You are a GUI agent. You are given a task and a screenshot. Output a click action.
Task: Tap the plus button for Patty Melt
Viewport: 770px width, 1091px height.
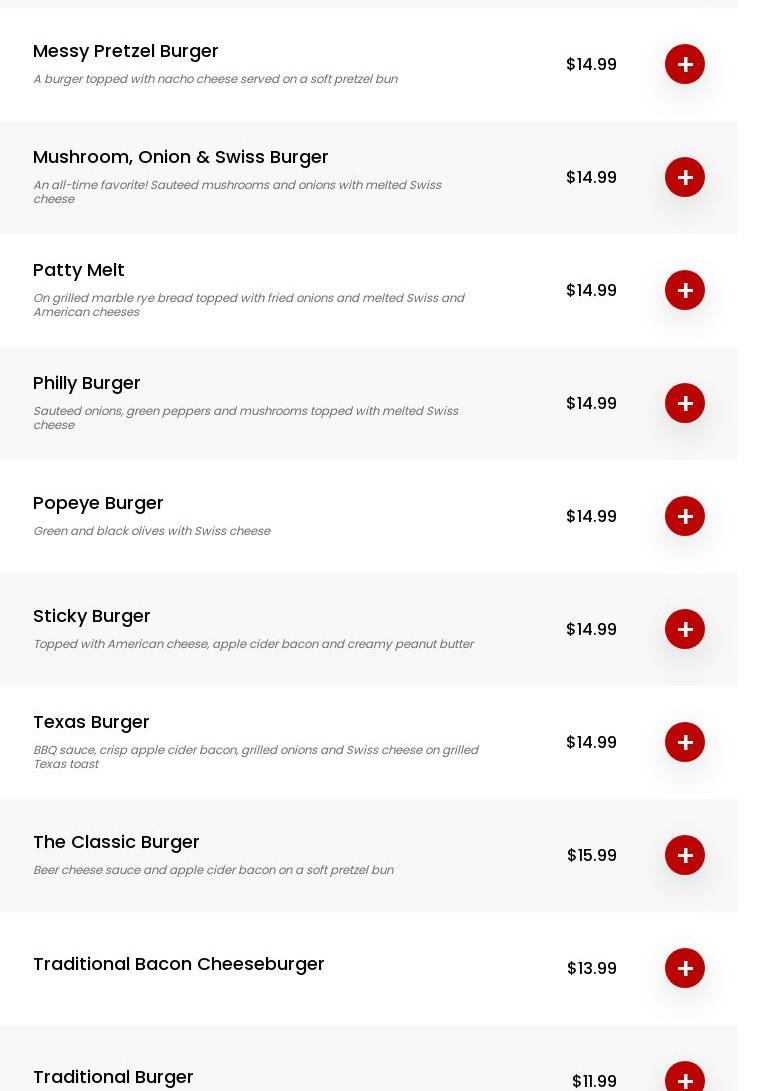[x=685, y=290]
